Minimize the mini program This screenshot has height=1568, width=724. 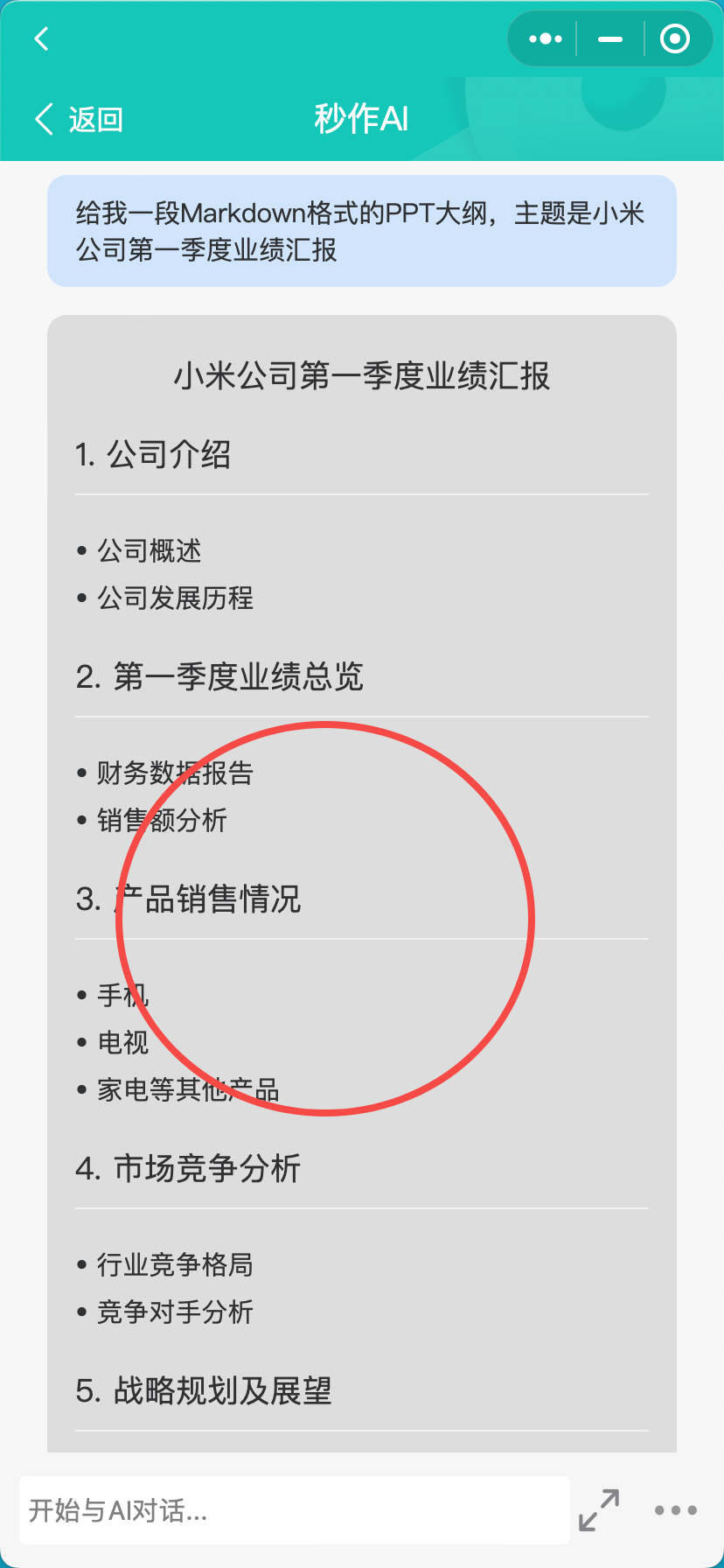click(x=610, y=38)
